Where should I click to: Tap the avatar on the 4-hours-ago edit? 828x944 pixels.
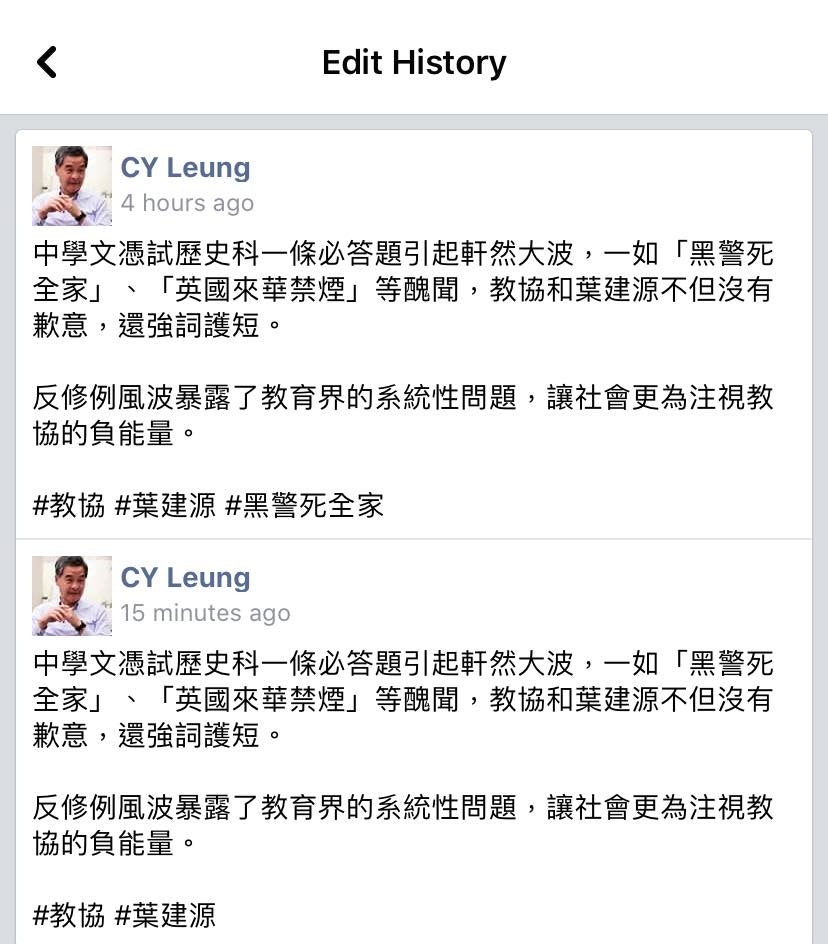(x=72, y=186)
